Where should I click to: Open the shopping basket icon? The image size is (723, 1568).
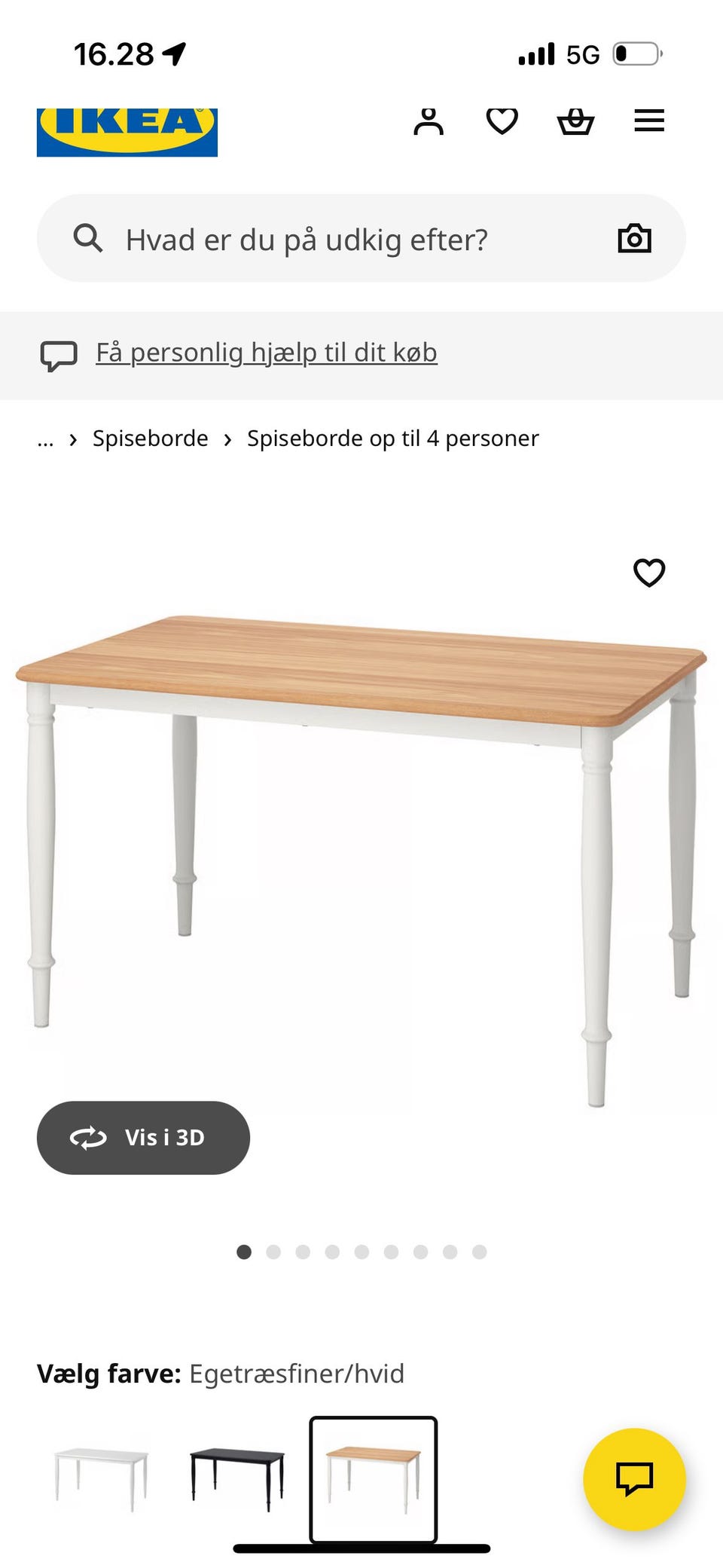574,121
